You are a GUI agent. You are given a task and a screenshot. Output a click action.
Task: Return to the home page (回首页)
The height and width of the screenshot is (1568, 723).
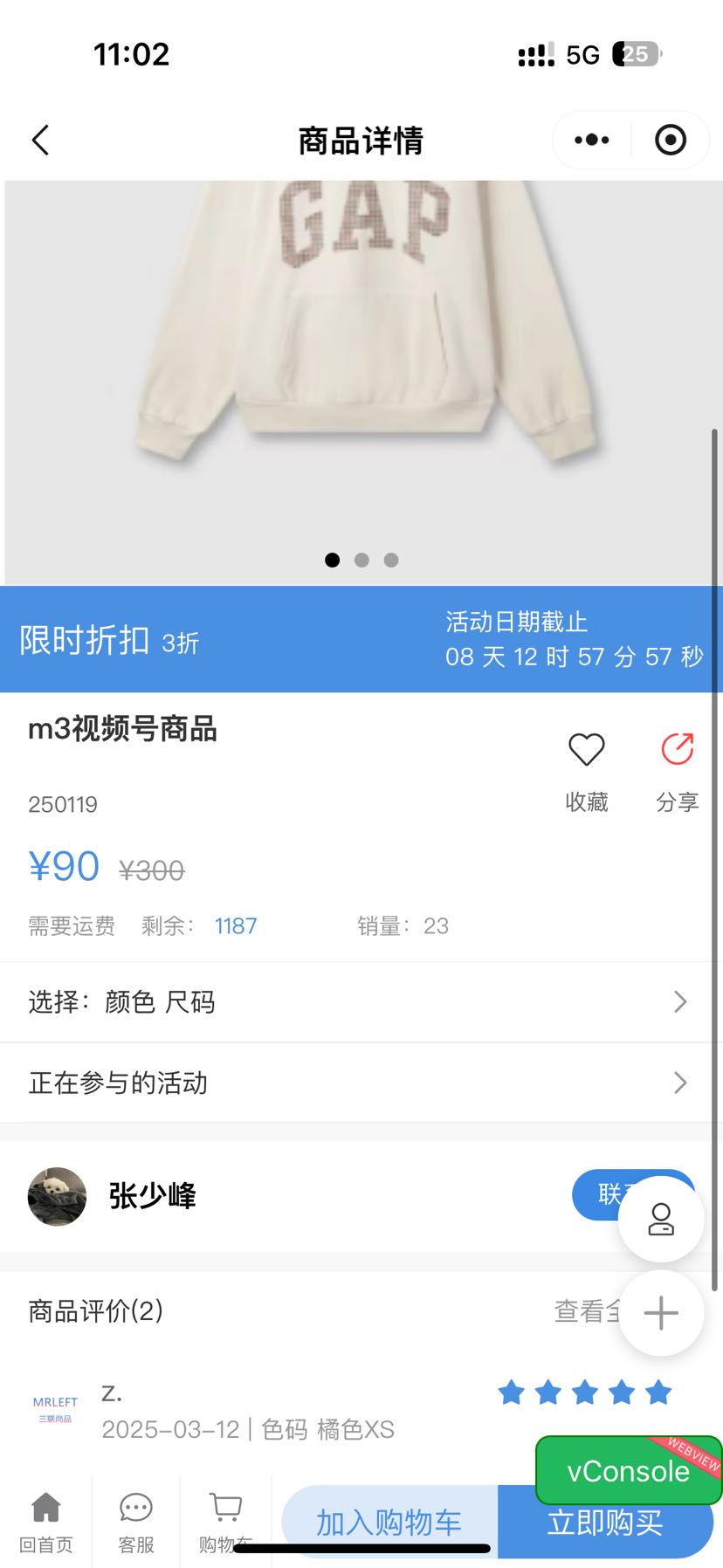[x=45, y=1523]
